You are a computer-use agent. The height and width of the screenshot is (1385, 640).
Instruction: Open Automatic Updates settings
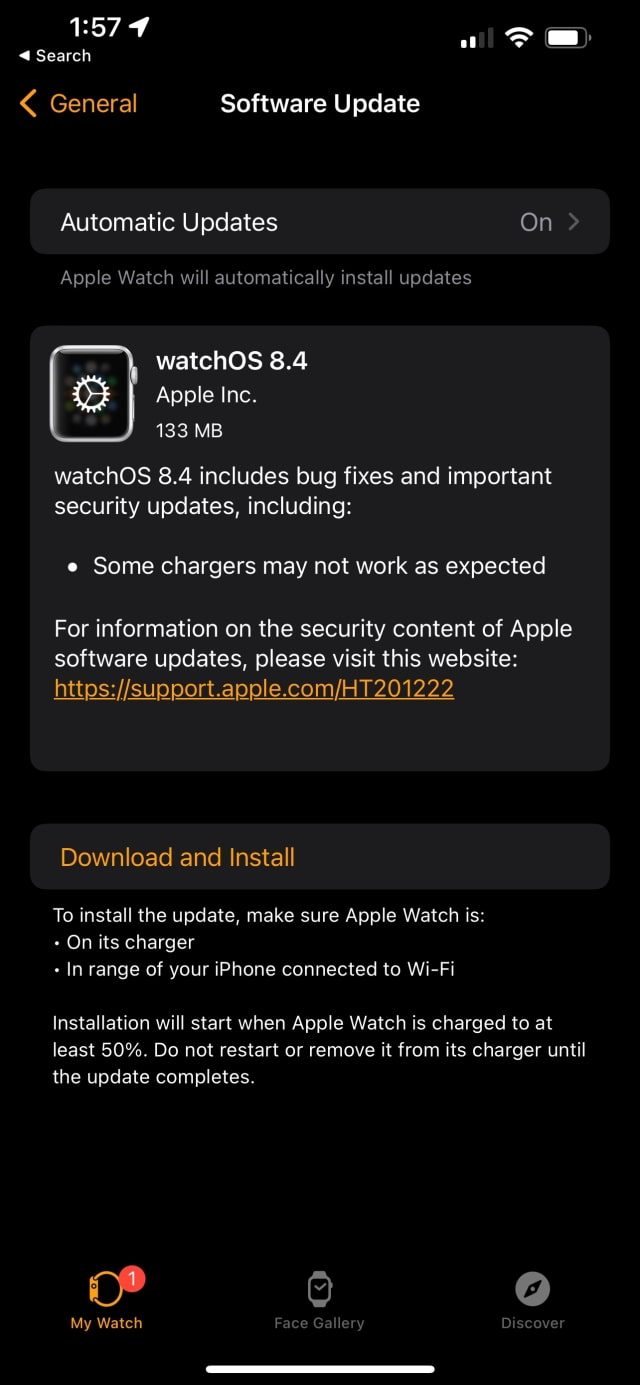pos(320,222)
